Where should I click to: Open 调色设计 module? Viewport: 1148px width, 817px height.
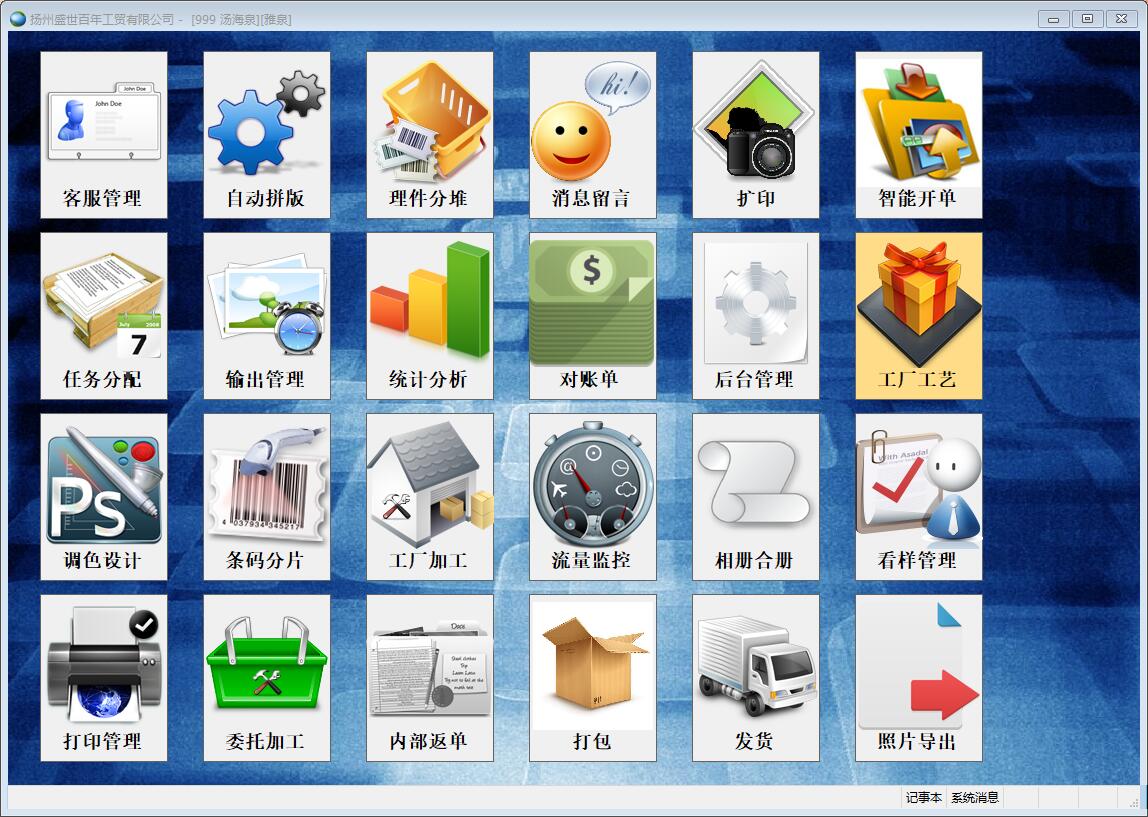point(103,497)
